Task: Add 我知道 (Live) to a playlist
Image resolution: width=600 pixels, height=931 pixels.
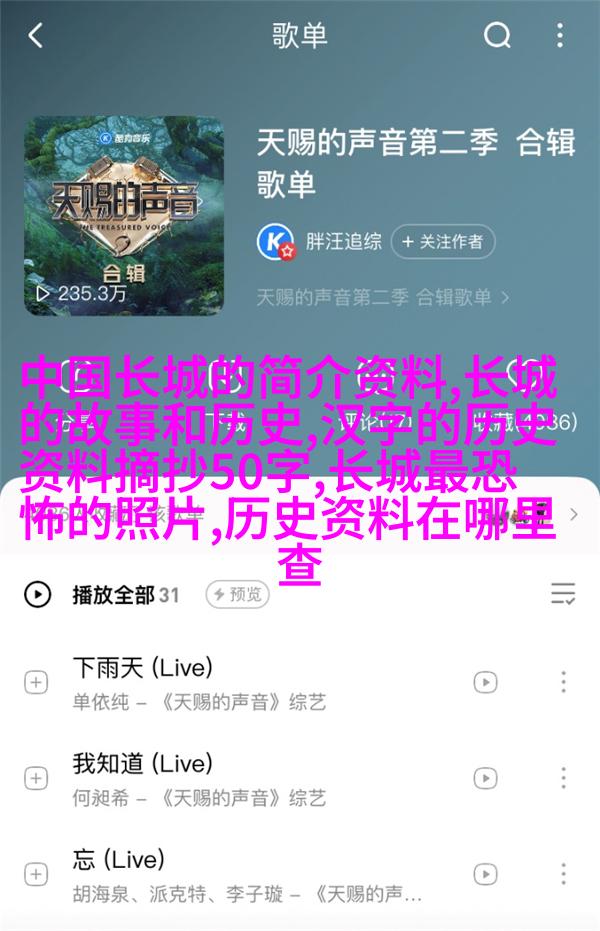Action: [36, 778]
